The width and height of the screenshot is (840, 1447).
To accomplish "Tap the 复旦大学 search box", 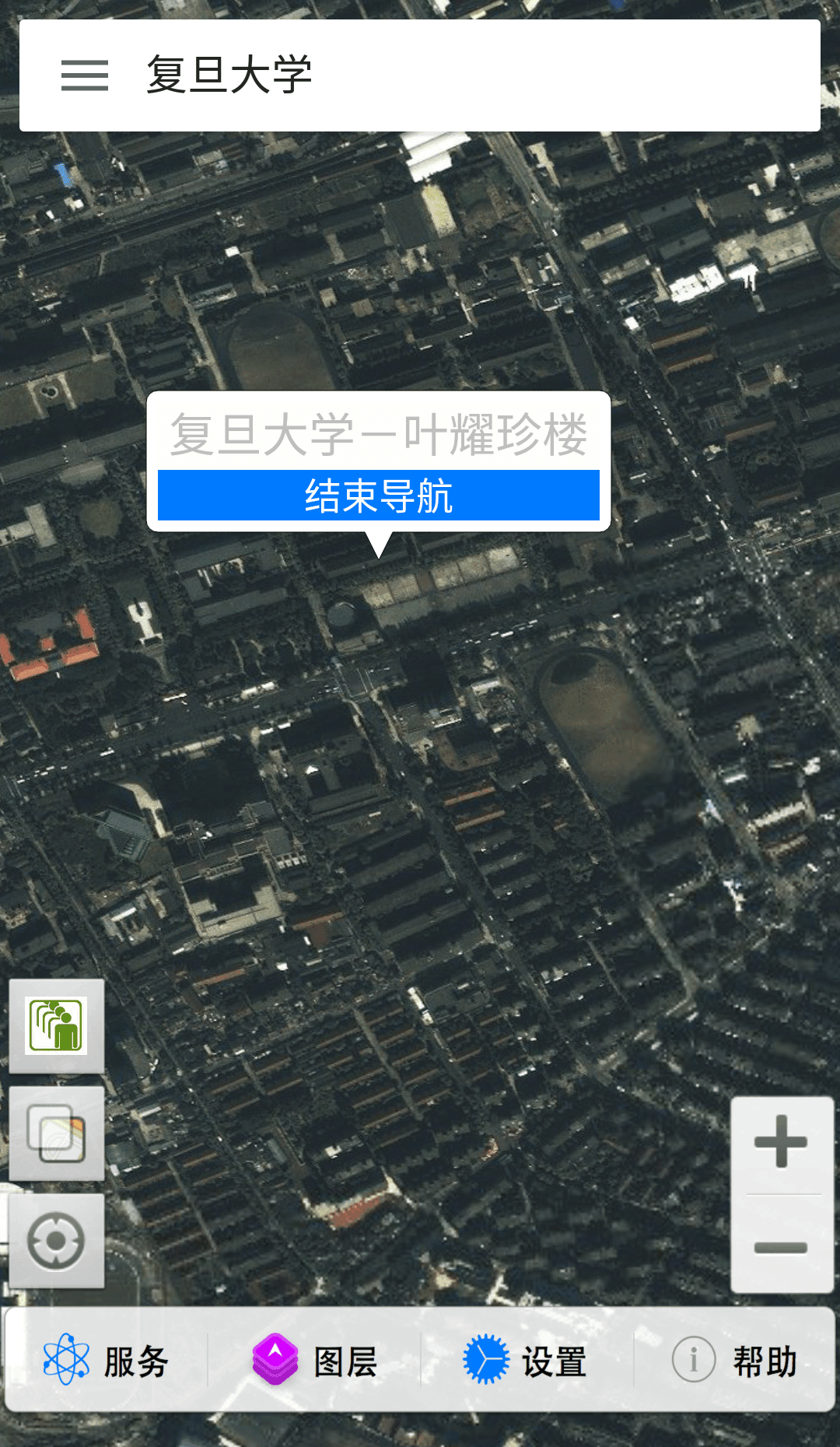I will [467, 75].
